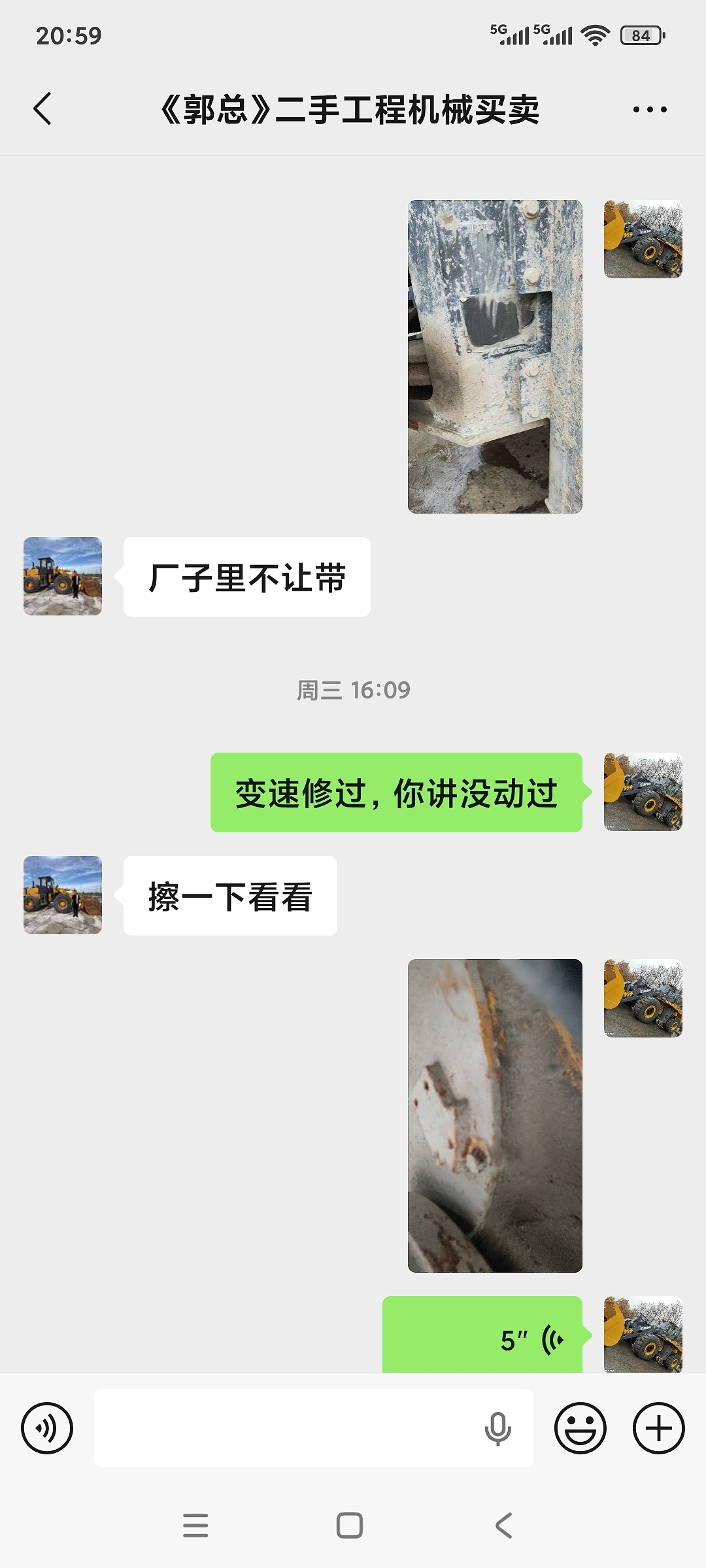Open the chat's three-dot menu
Image resolution: width=706 pixels, height=1568 pixels.
point(650,109)
